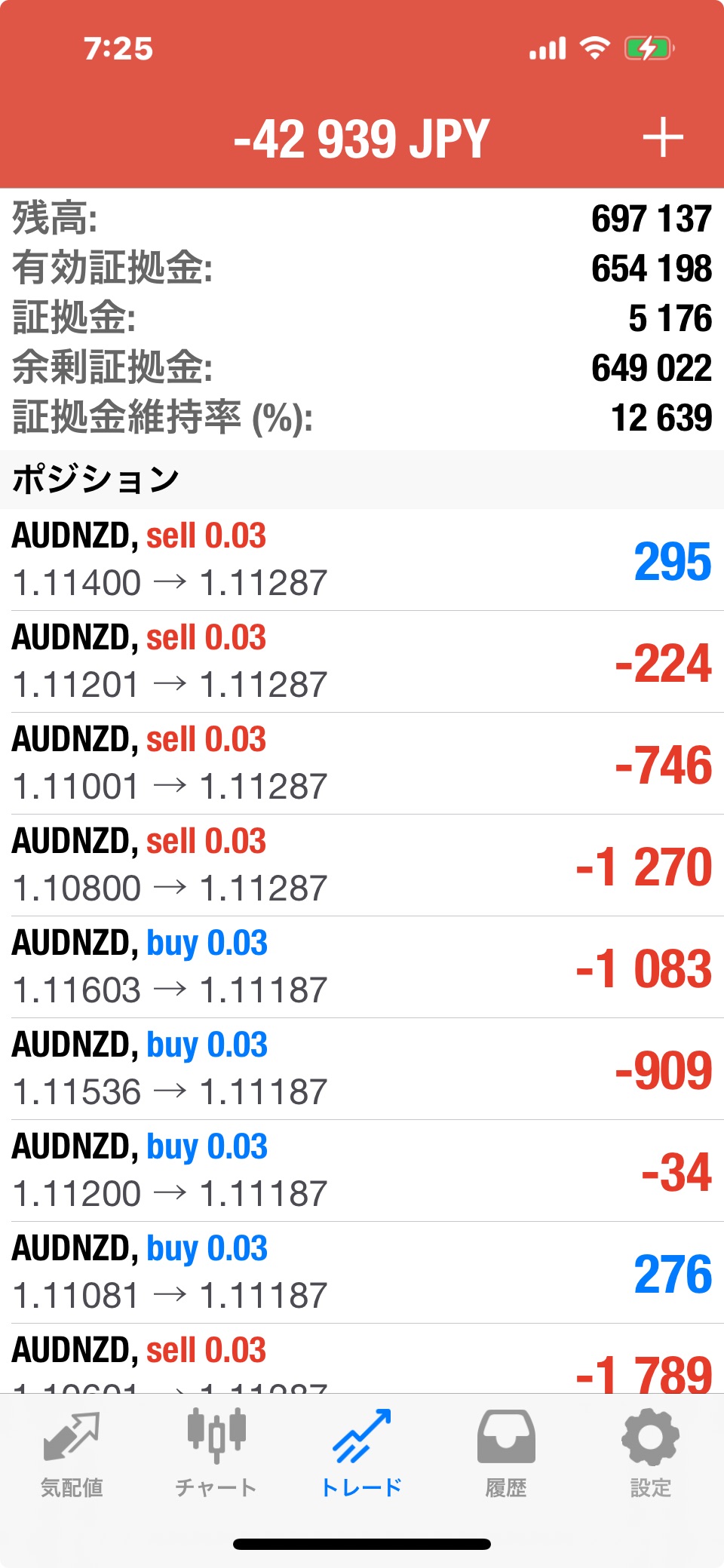
Task: View AUDNZD buy position opened at 1.11081
Action: pos(362,1272)
